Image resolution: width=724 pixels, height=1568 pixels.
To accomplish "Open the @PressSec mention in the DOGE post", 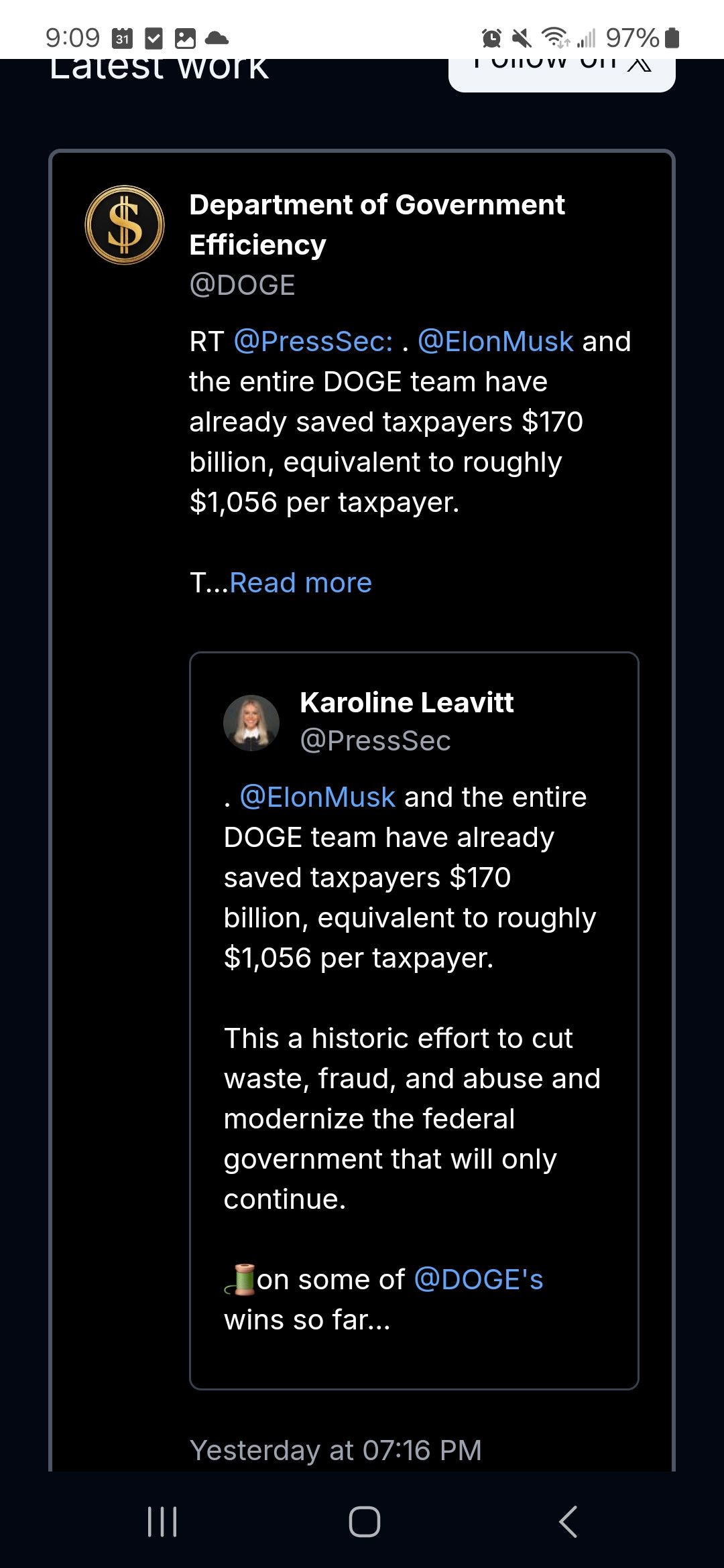I will (x=313, y=342).
